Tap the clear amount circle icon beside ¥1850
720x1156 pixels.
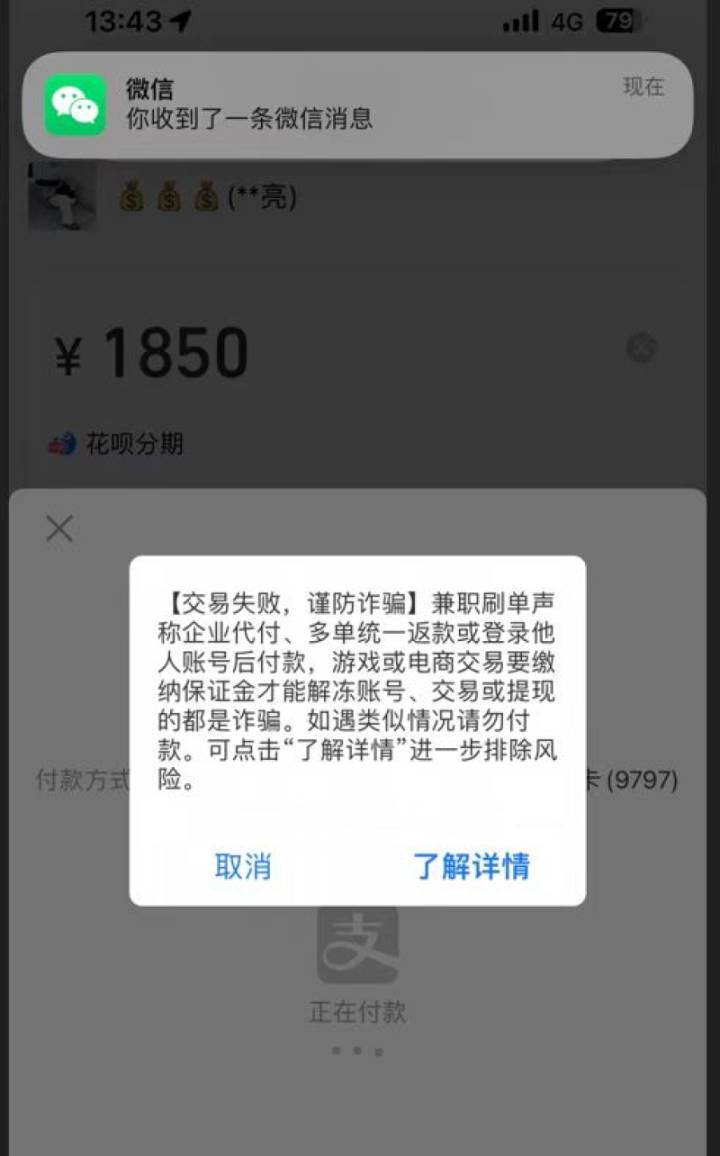tap(641, 348)
